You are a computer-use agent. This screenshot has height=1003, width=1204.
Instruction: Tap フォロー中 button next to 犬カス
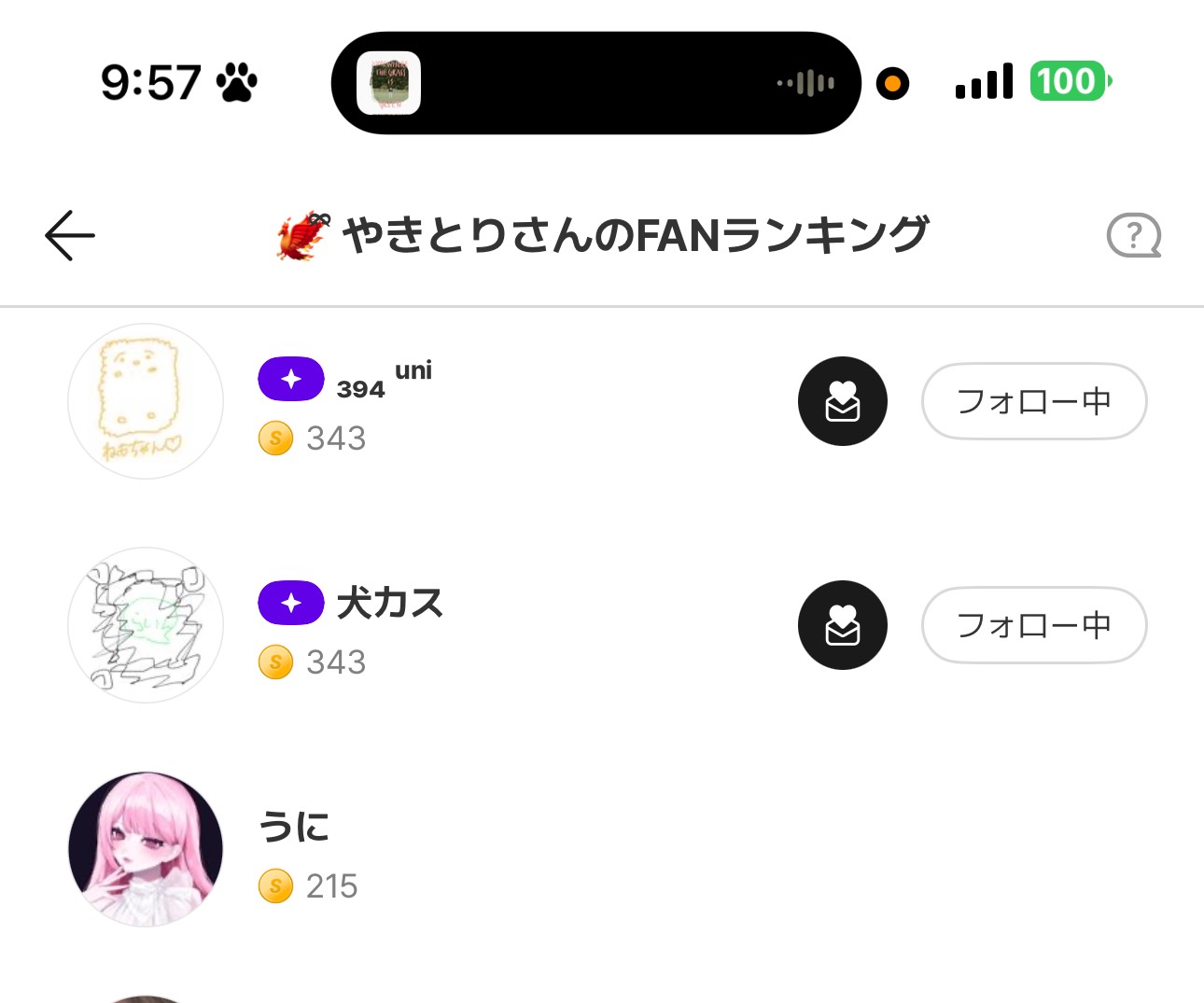[x=1033, y=625]
